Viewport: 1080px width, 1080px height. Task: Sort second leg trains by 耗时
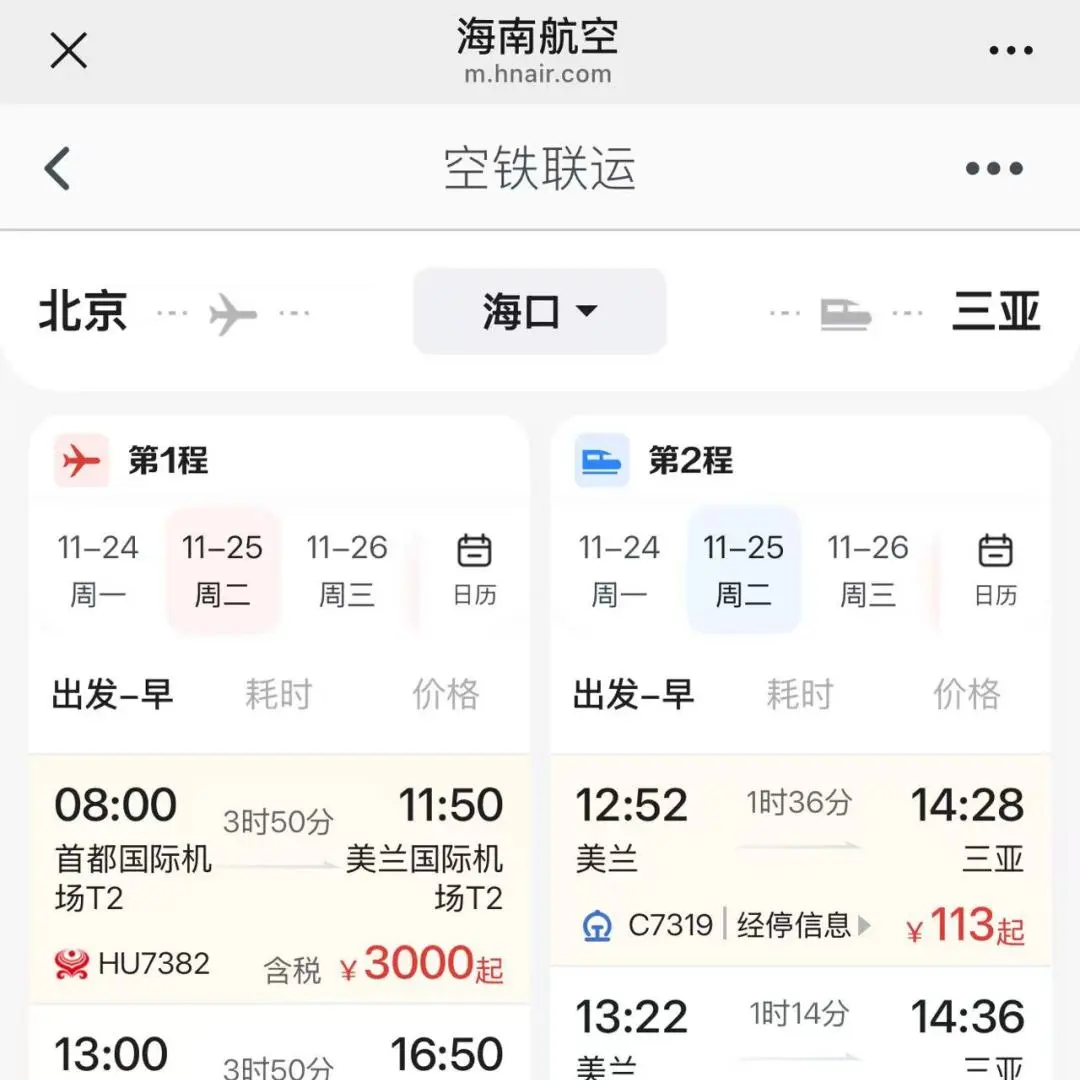[x=800, y=694]
